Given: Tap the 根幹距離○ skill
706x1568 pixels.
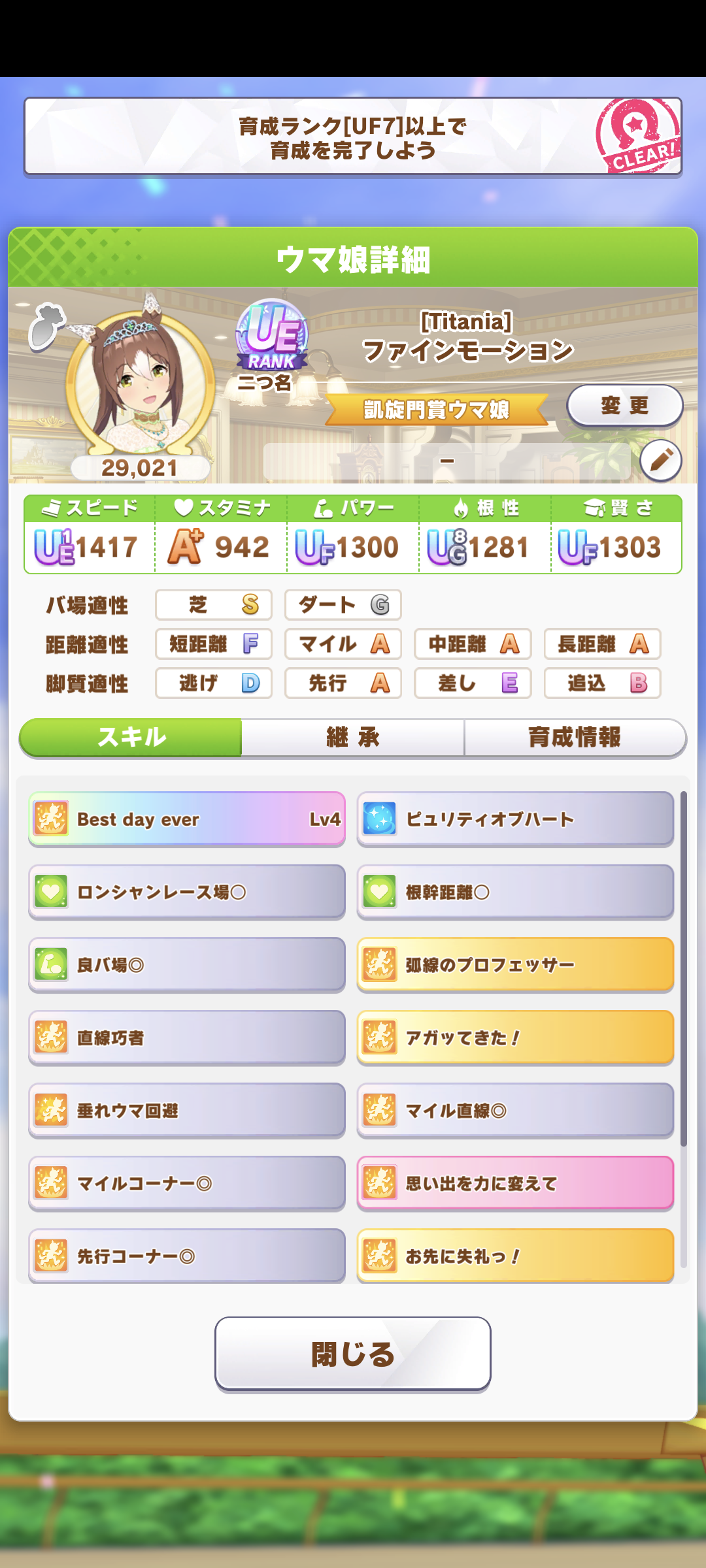Looking at the screenshot, I should click(515, 892).
